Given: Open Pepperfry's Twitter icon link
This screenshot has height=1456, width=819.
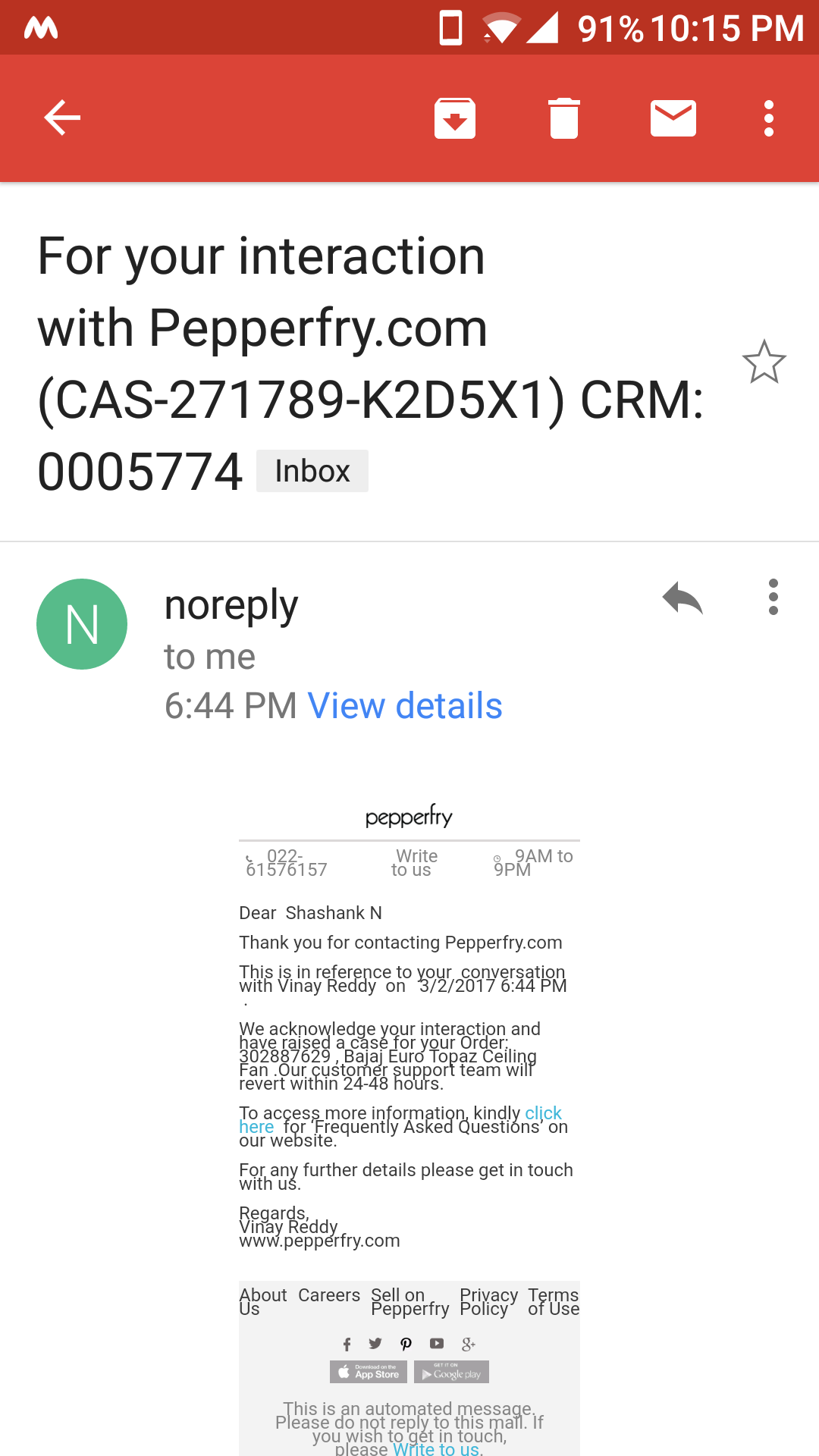Looking at the screenshot, I should pyautogui.click(x=375, y=1344).
